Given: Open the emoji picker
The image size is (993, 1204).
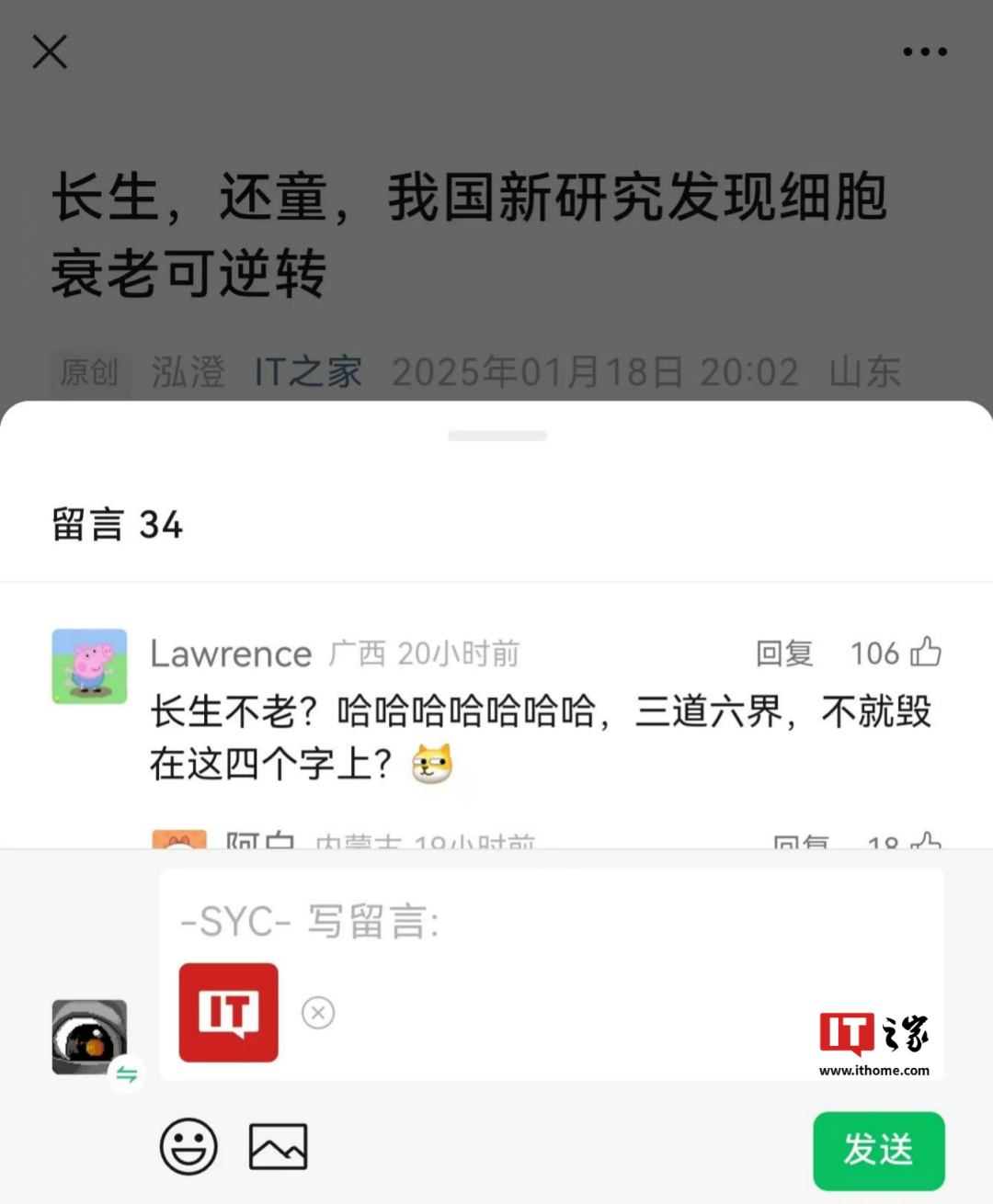Looking at the screenshot, I should tap(188, 1146).
